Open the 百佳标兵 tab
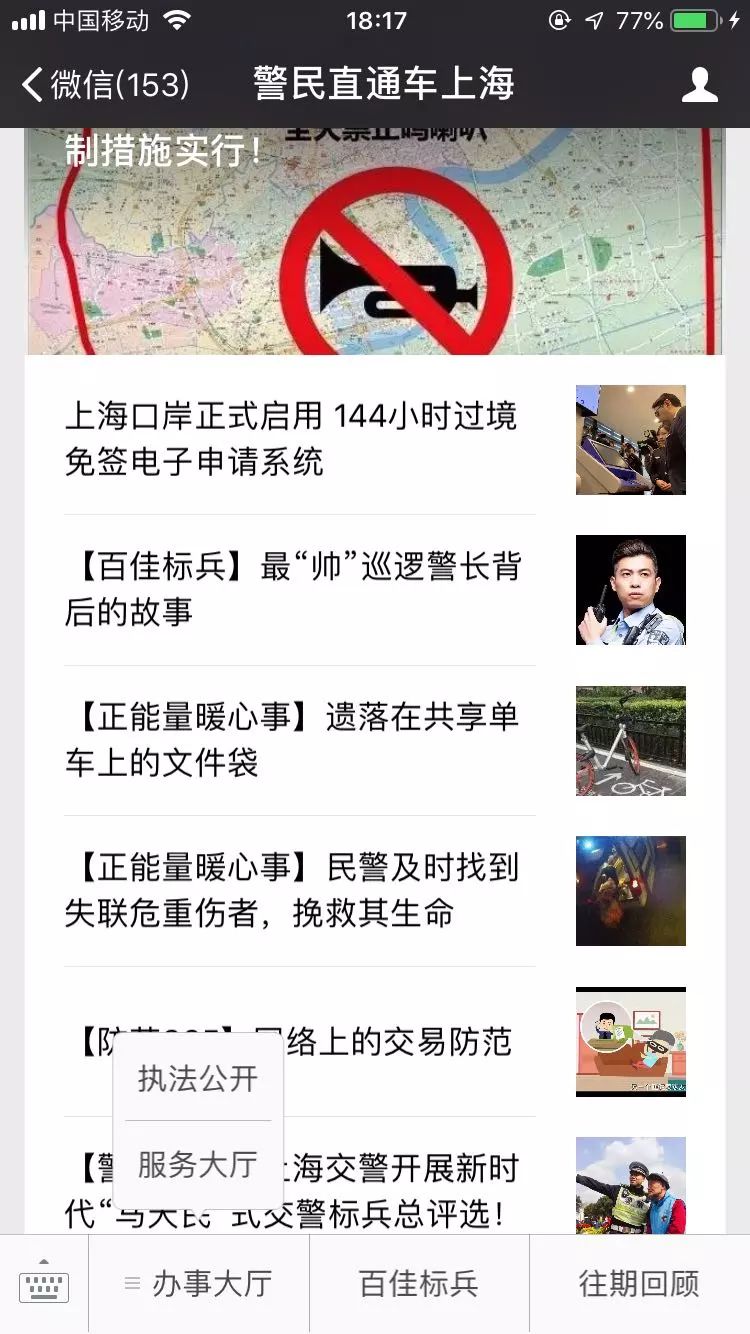Image resolution: width=750 pixels, height=1334 pixels. tap(419, 1285)
